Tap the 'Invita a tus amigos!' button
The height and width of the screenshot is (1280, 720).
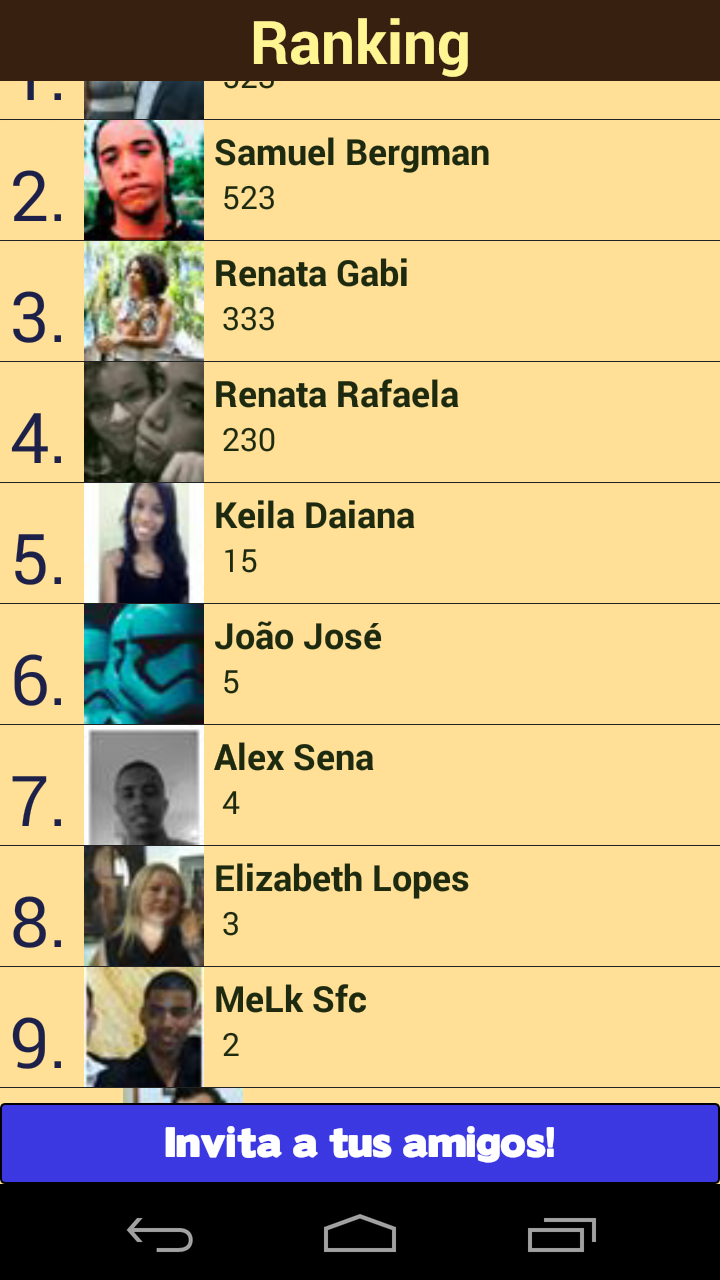coord(360,1143)
